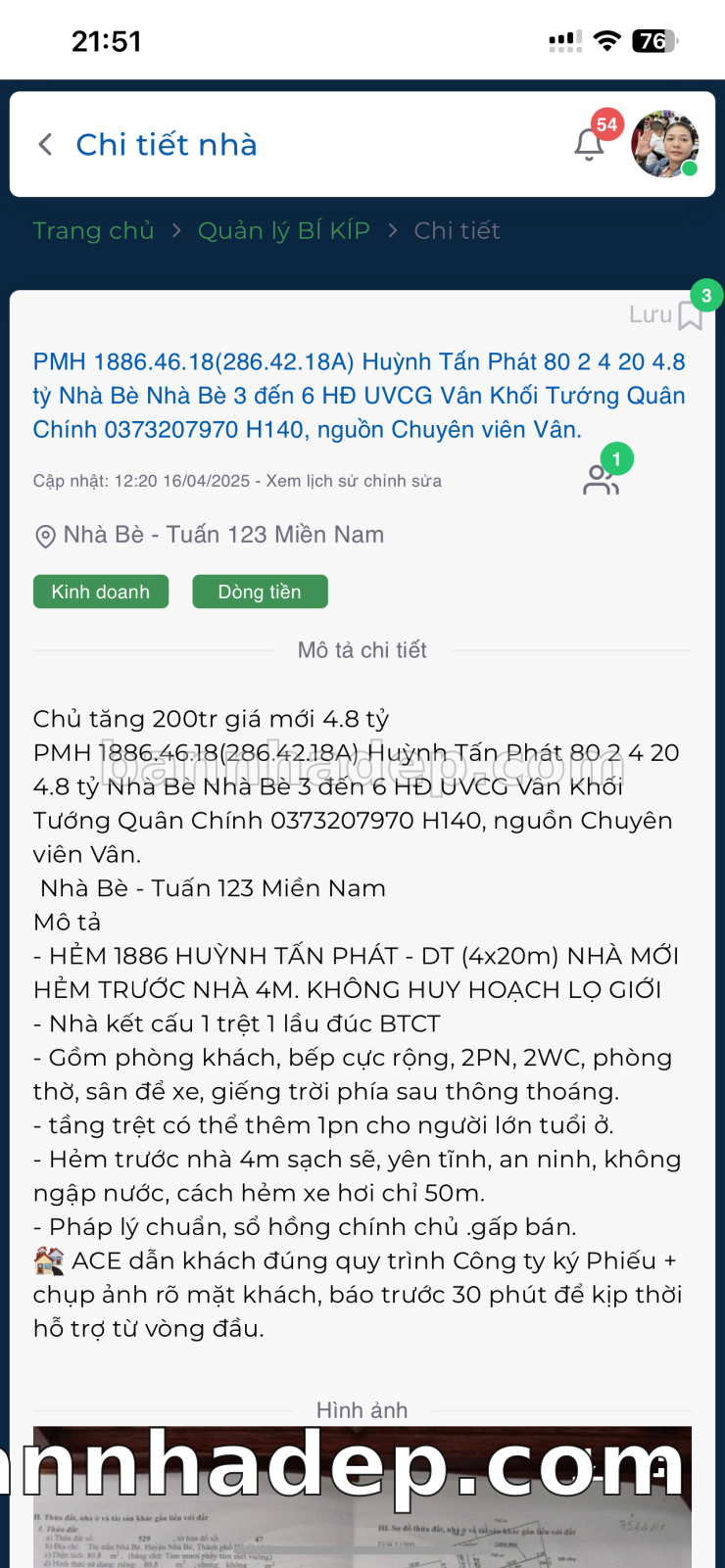Open the property image under Hình ảnh
The image size is (725, 1568).
362,1498
